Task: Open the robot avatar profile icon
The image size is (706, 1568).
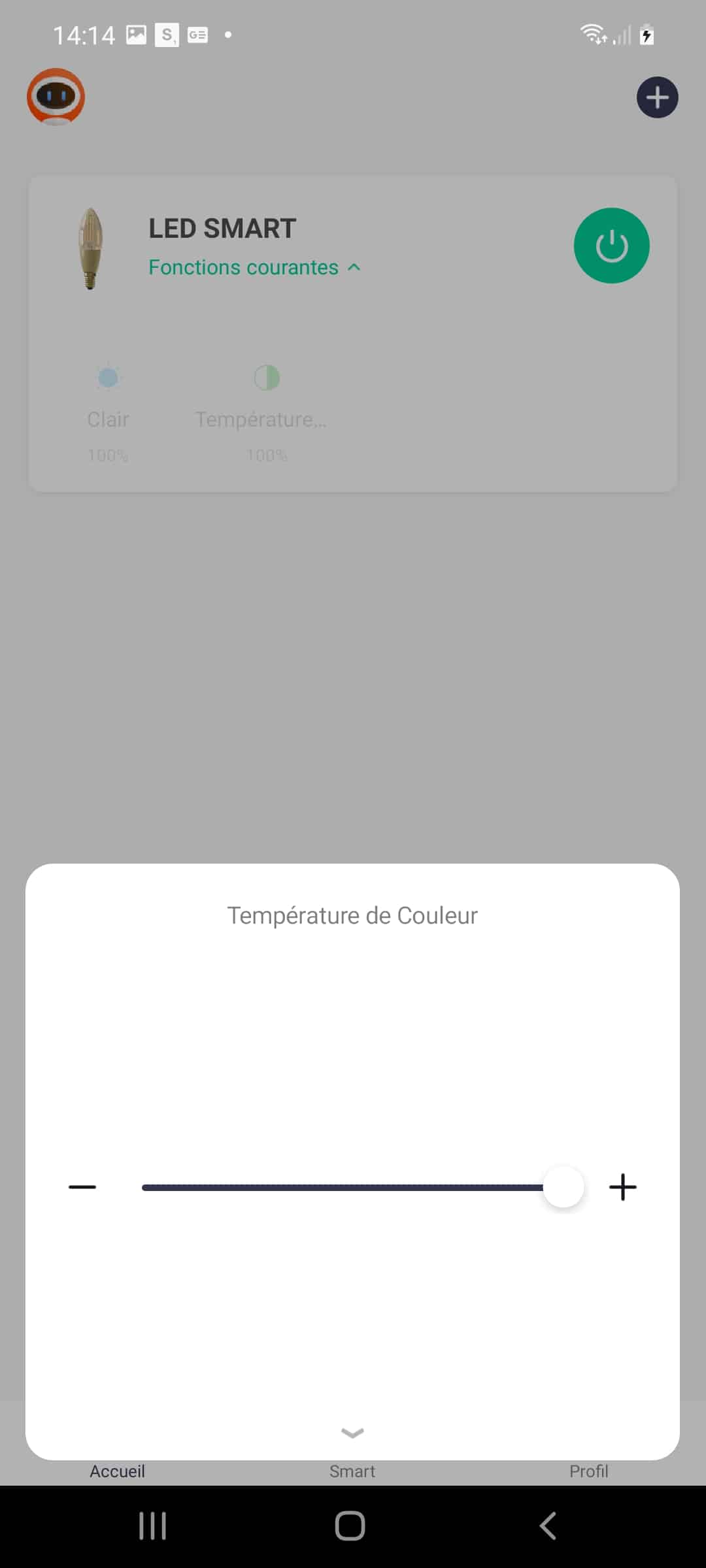Action: (x=56, y=97)
